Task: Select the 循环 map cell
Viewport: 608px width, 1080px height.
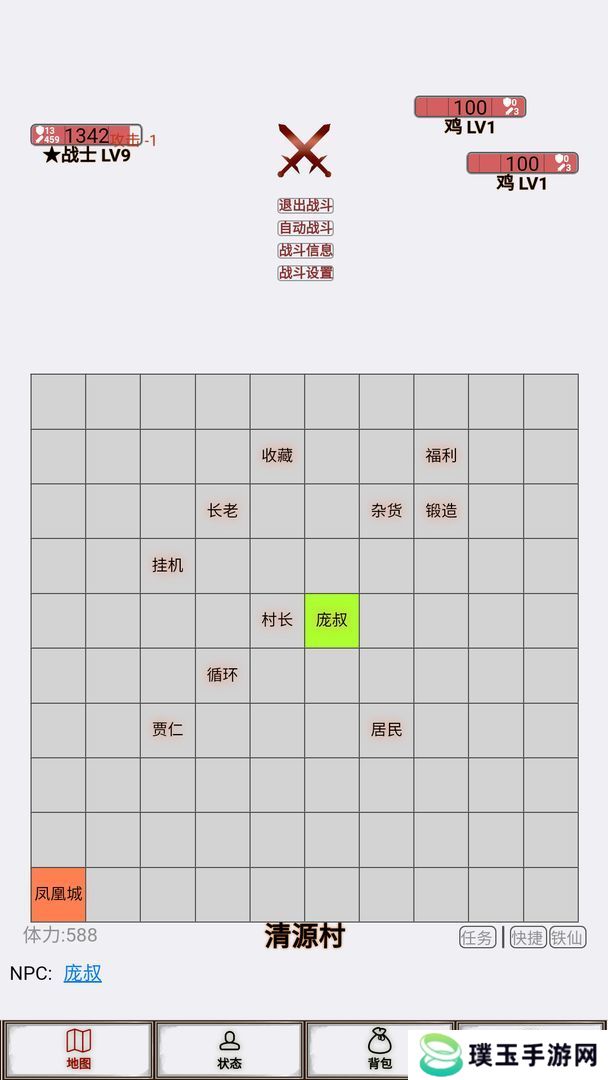Action: [x=222, y=675]
